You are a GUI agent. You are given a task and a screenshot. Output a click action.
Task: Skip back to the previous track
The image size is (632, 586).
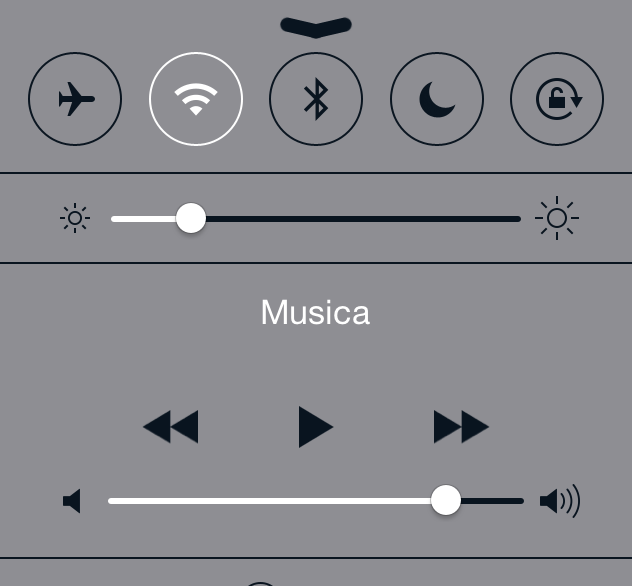[x=171, y=427]
